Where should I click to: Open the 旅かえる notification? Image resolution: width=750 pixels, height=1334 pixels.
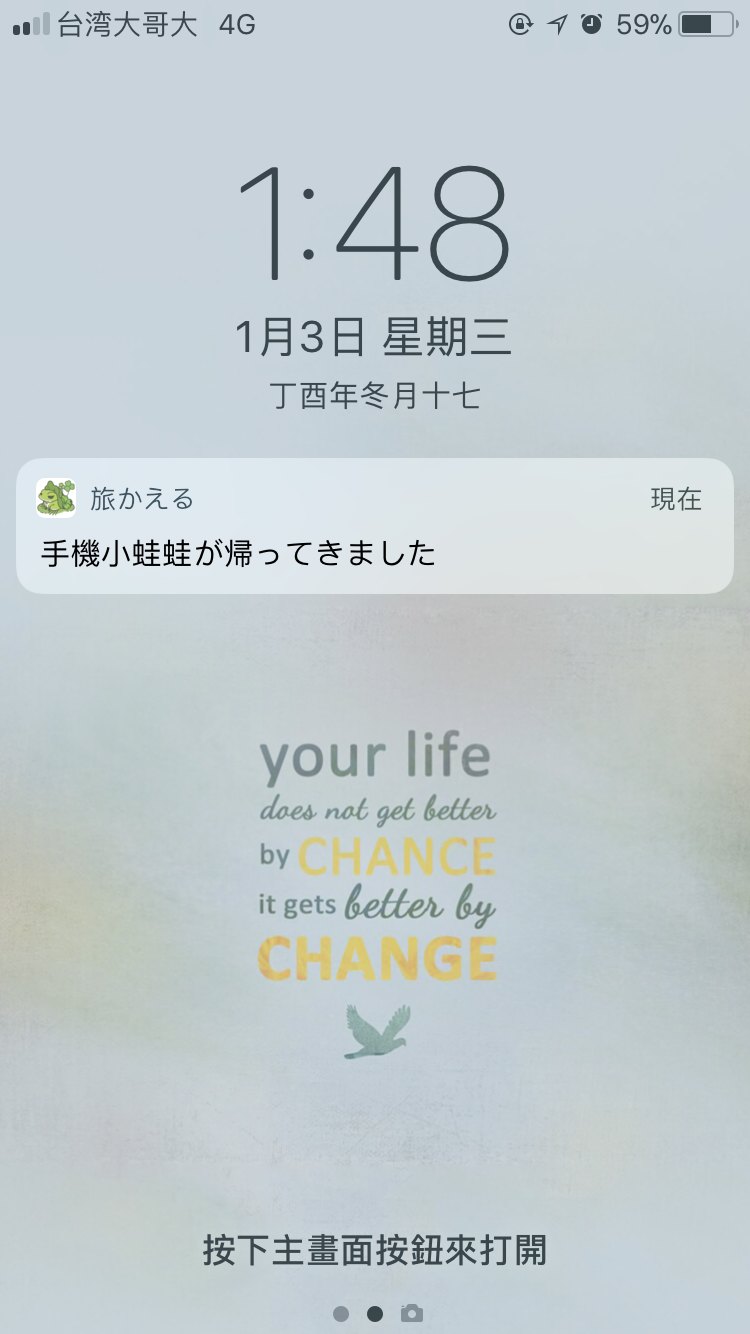tap(374, 527)
